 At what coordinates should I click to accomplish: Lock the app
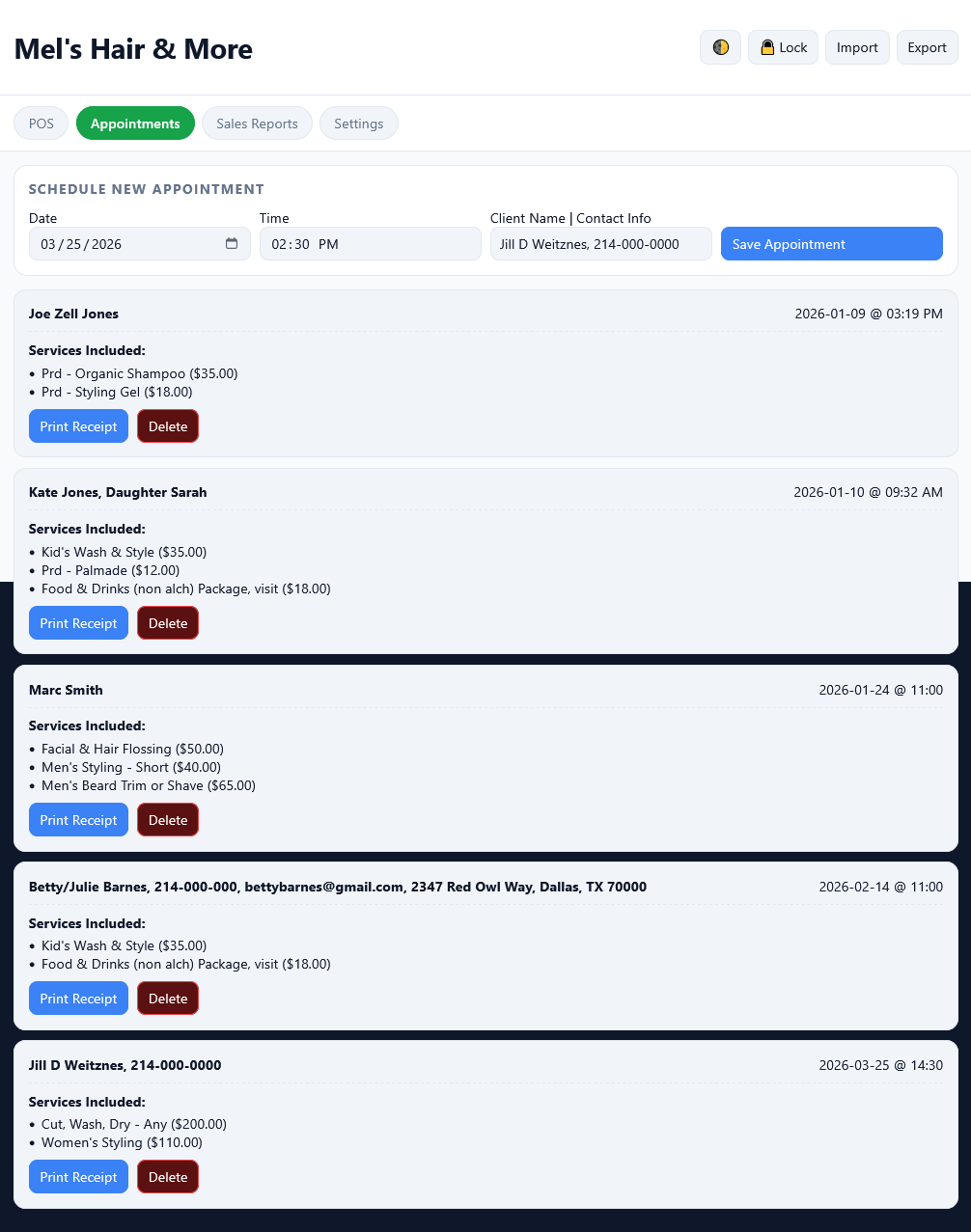(x=783, y=47)
